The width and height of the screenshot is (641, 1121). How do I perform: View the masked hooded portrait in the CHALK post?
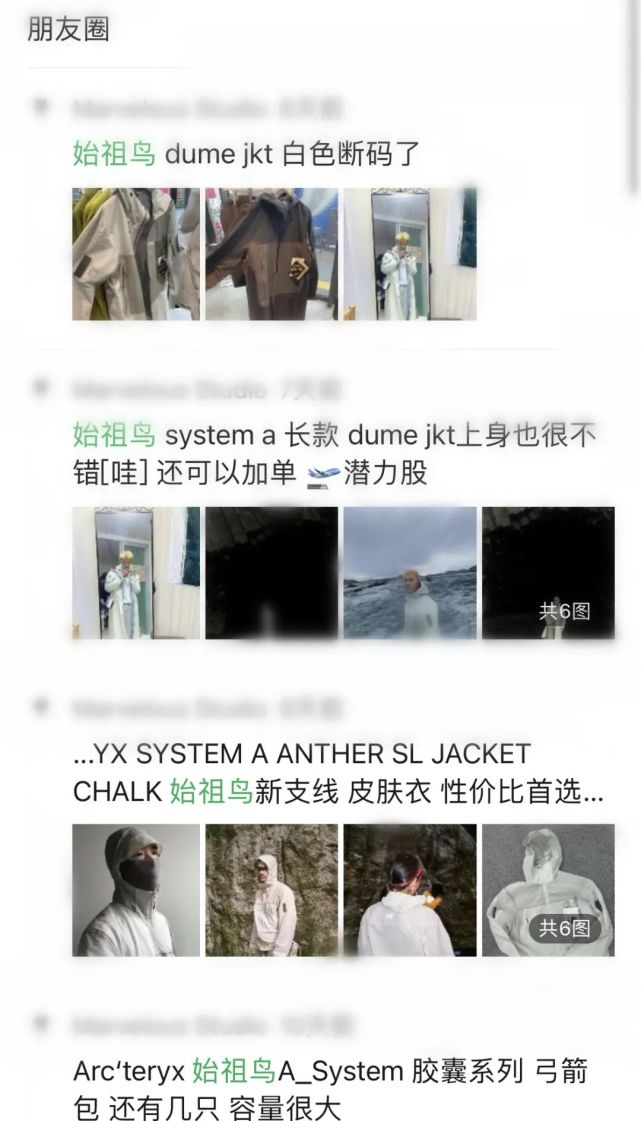pyautogui.click(x=136, y=890)
